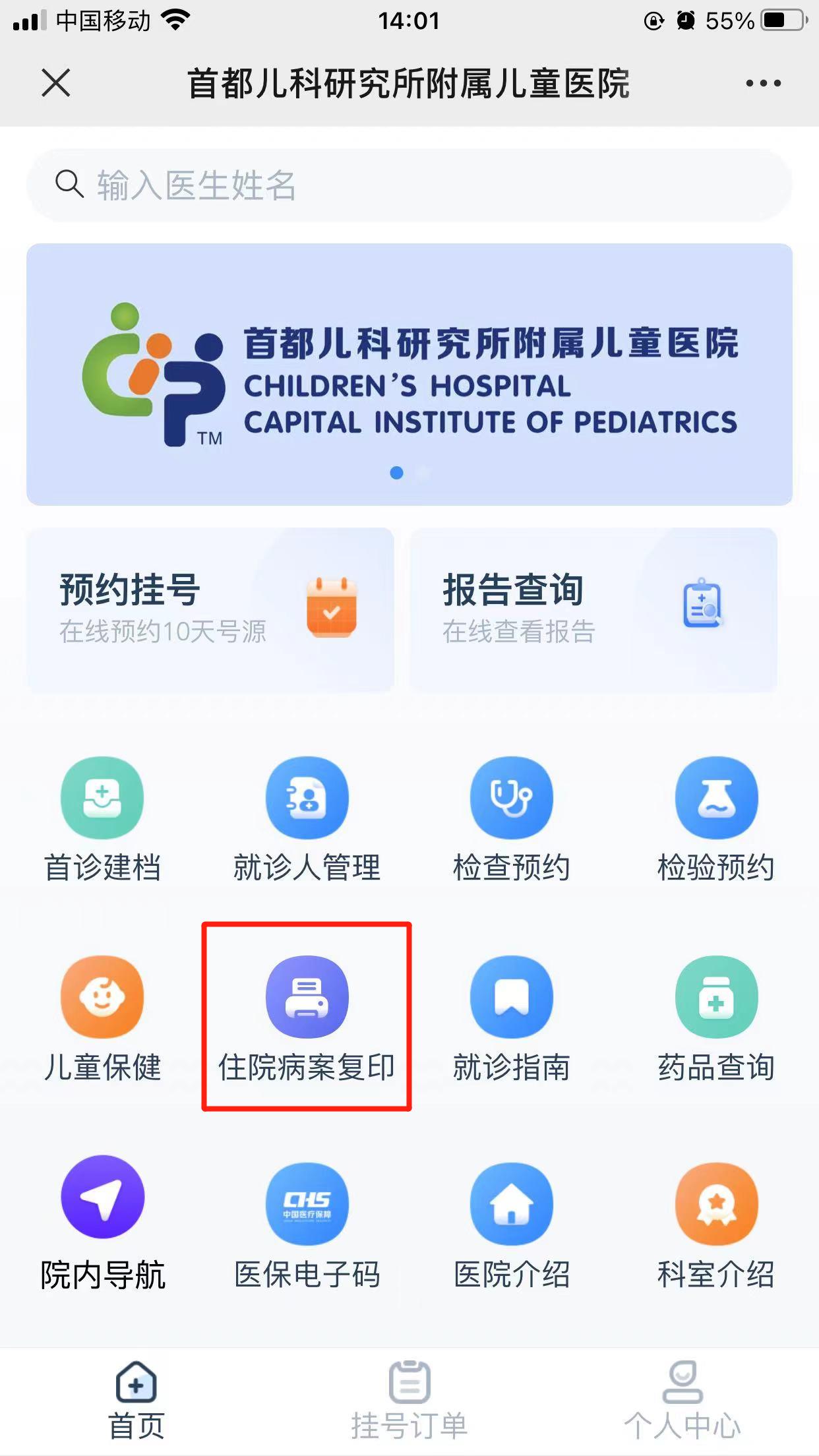Select 首诊建档 first-visit registration
The height and width of the screenshot is (1456, 819).
point(102,818)
